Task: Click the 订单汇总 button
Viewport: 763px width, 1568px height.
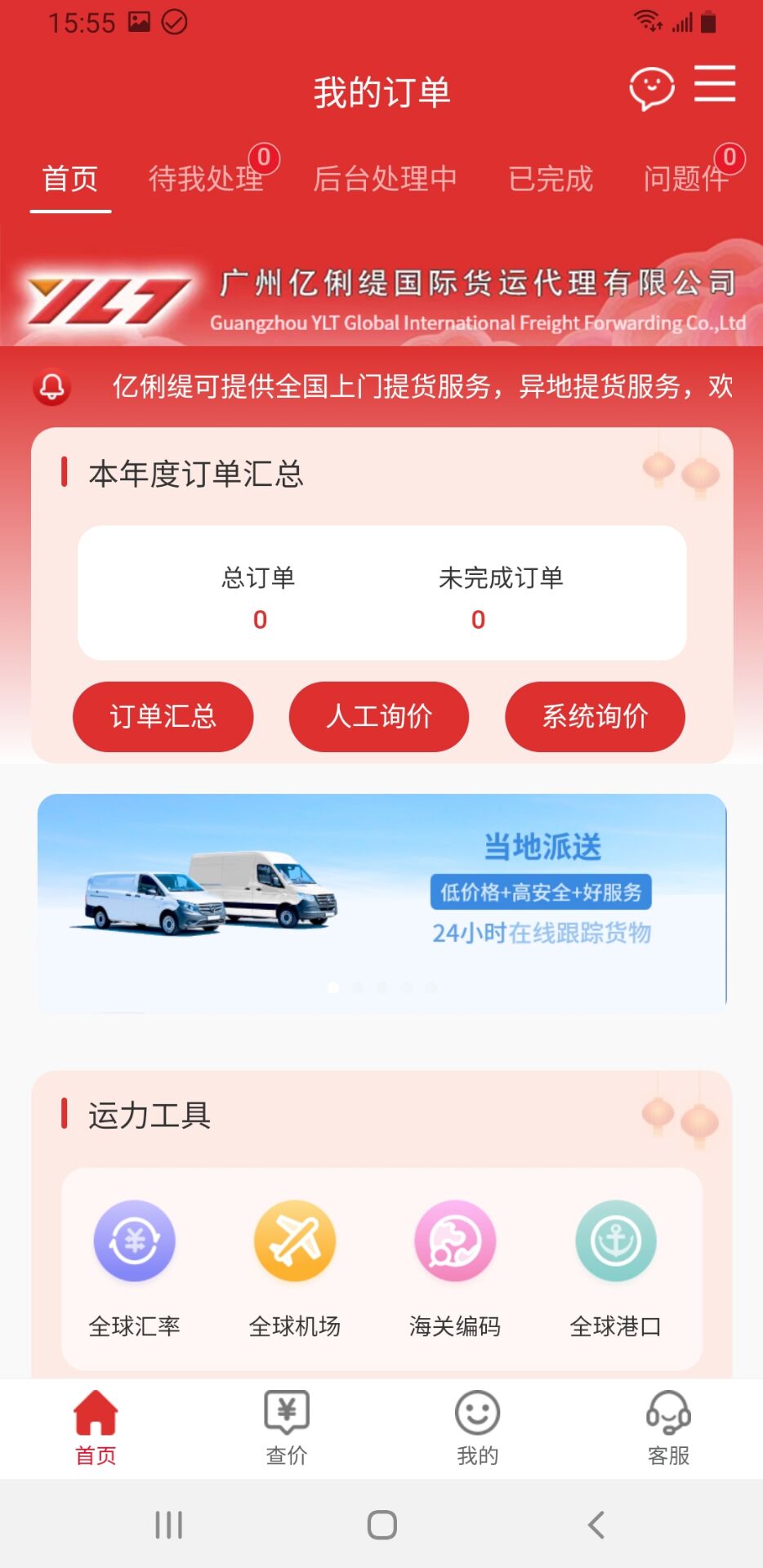Action: (163, 716)
